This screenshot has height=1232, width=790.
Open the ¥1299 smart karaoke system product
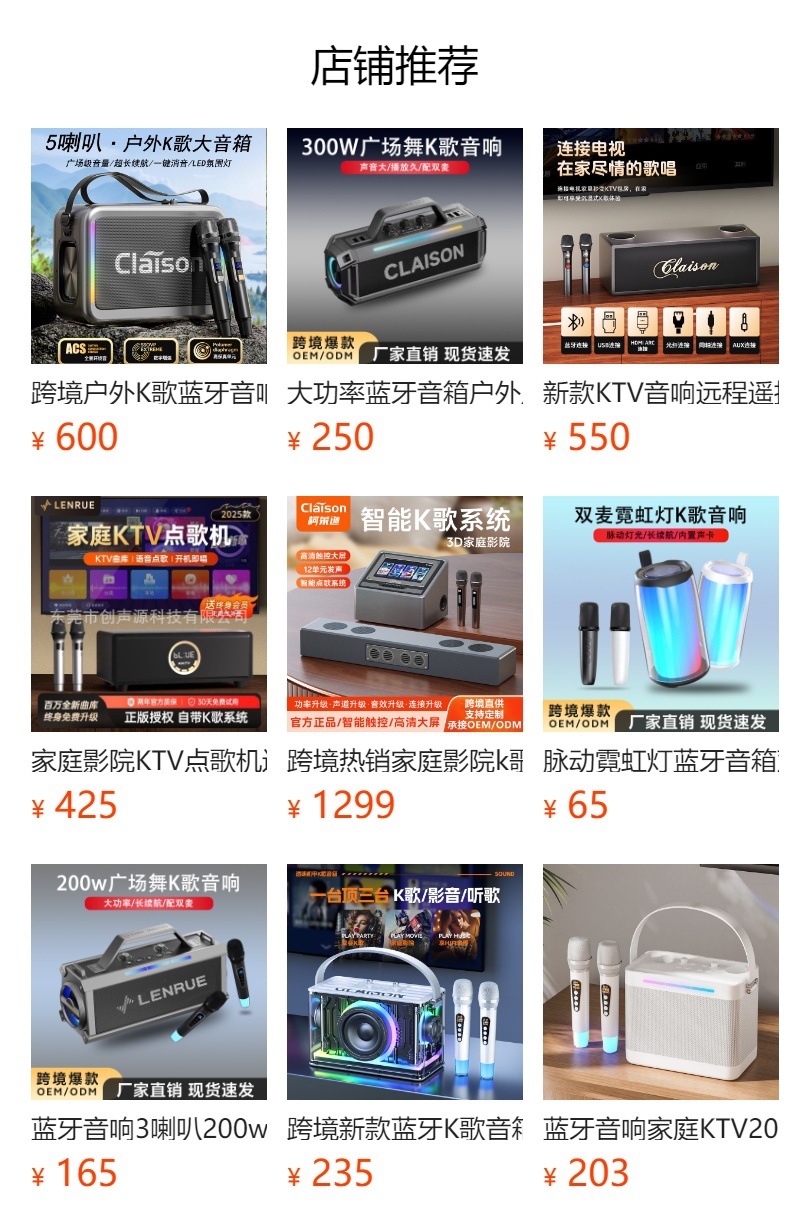[405, 614]
